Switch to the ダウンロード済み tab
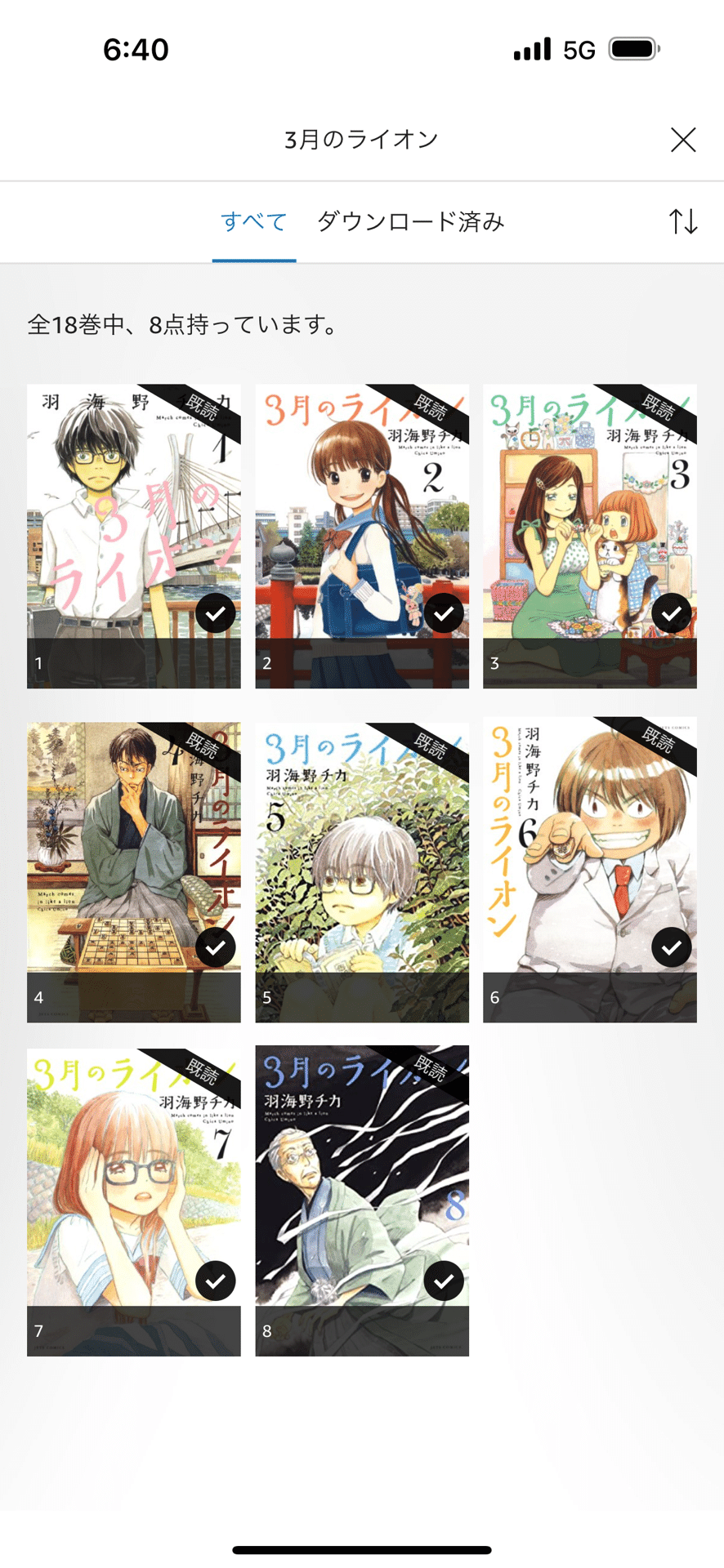 [410, 221]
